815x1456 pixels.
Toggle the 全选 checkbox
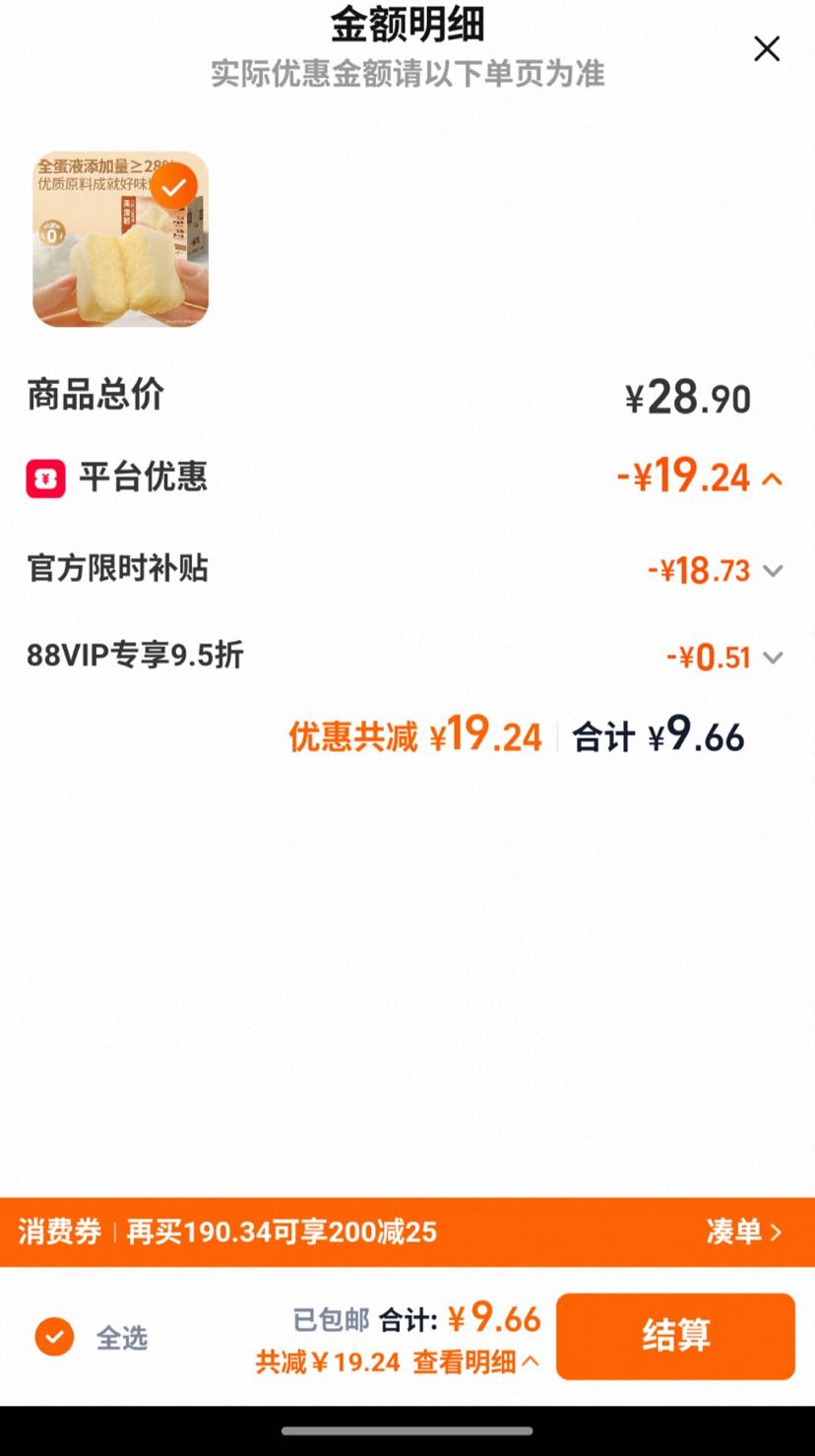point(54,1337)
